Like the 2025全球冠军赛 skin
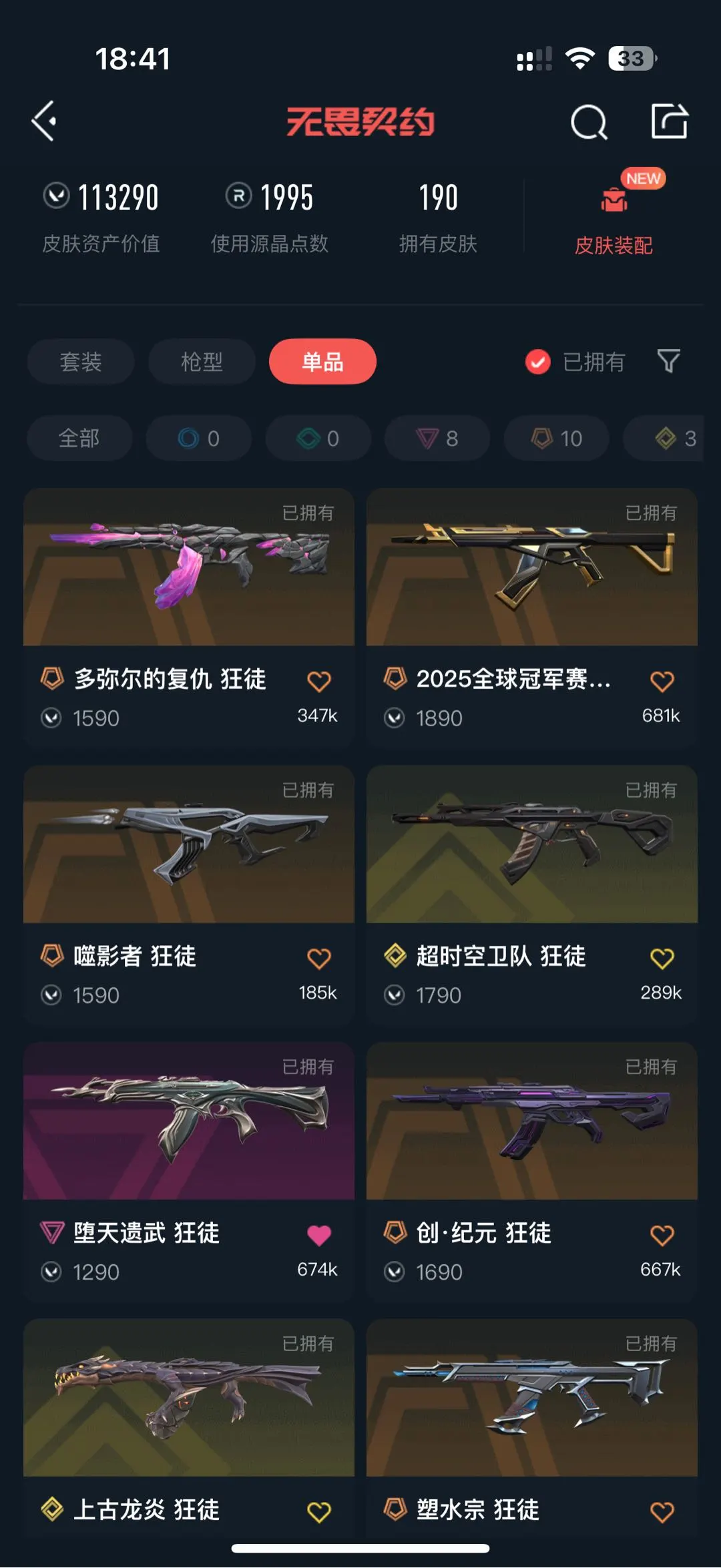721x1568 pixels. [662, 682]
